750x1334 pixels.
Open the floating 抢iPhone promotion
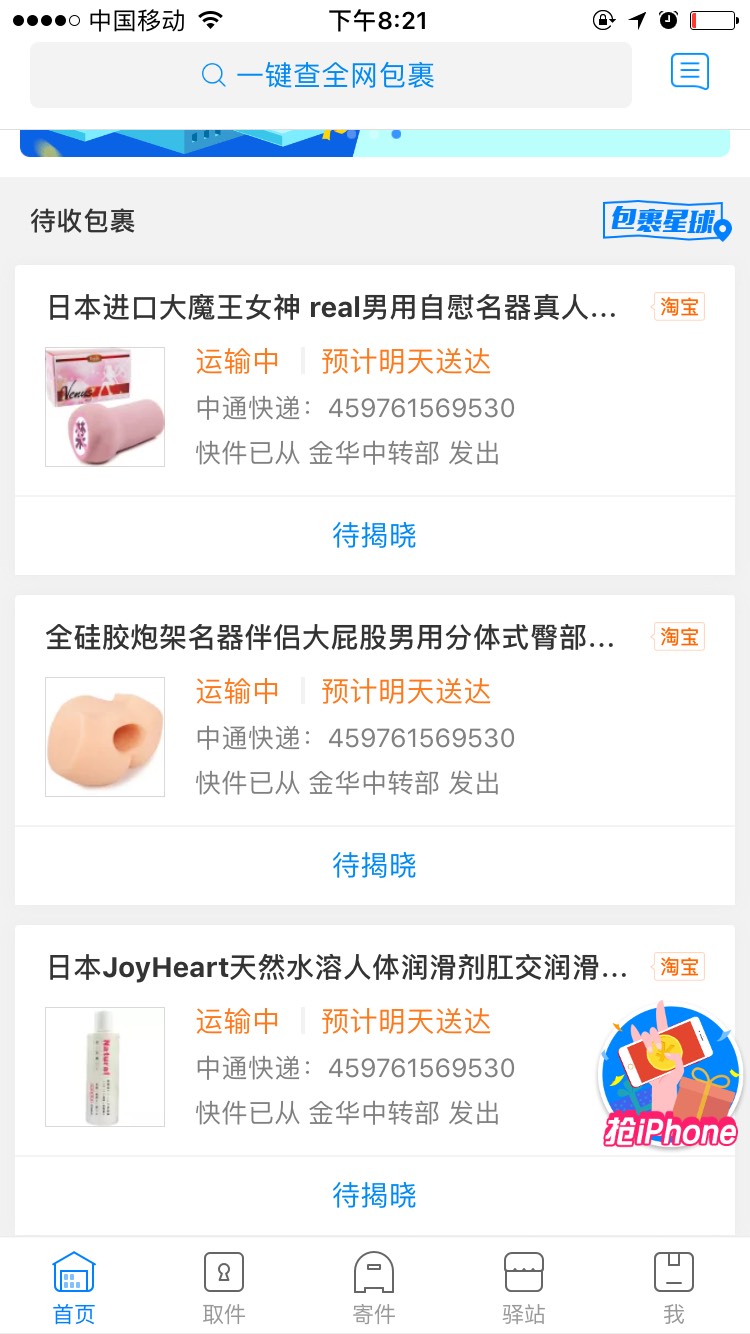pyautogui.click(x=669, y=1077)
